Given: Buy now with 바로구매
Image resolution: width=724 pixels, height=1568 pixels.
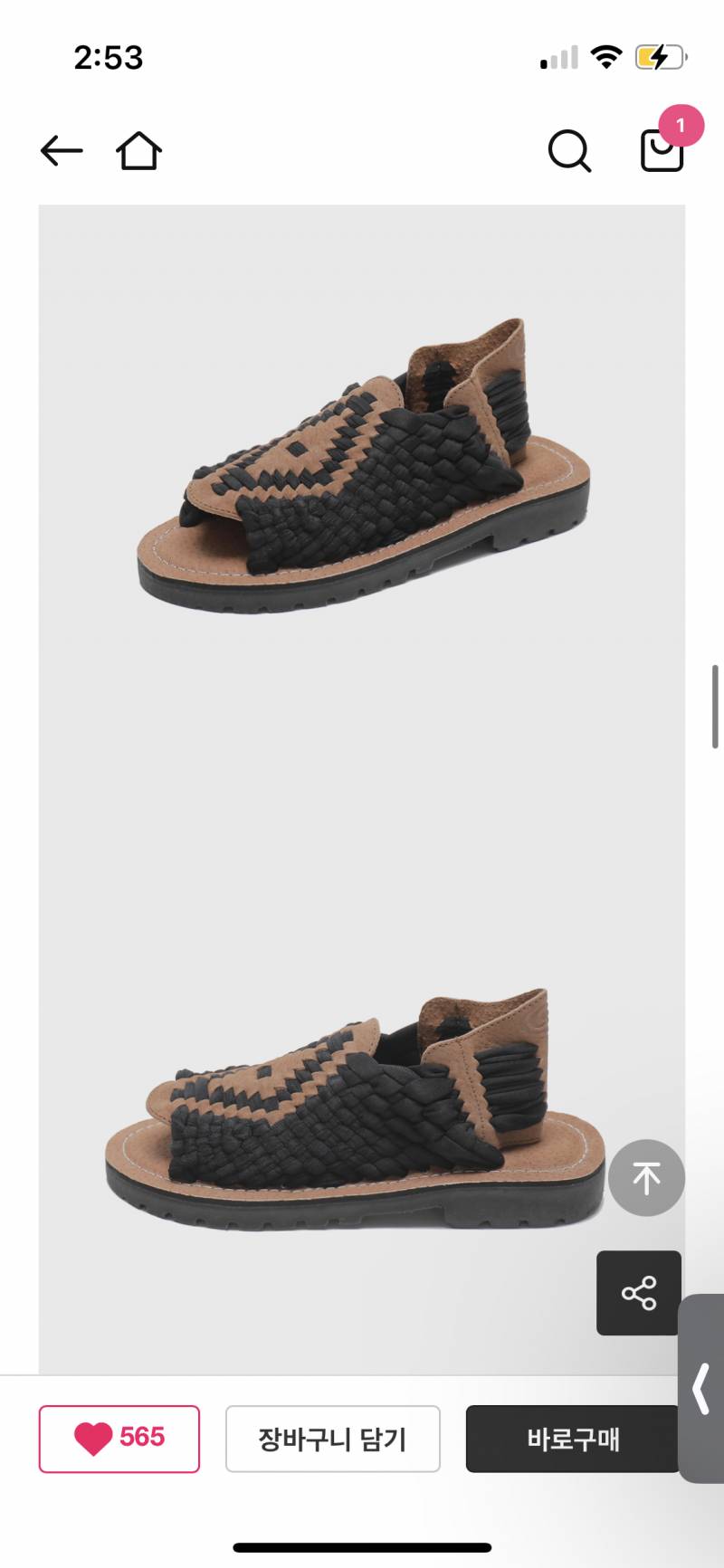Looking at the screenshot, I should pyautogui.click(x=572, y=1438).
